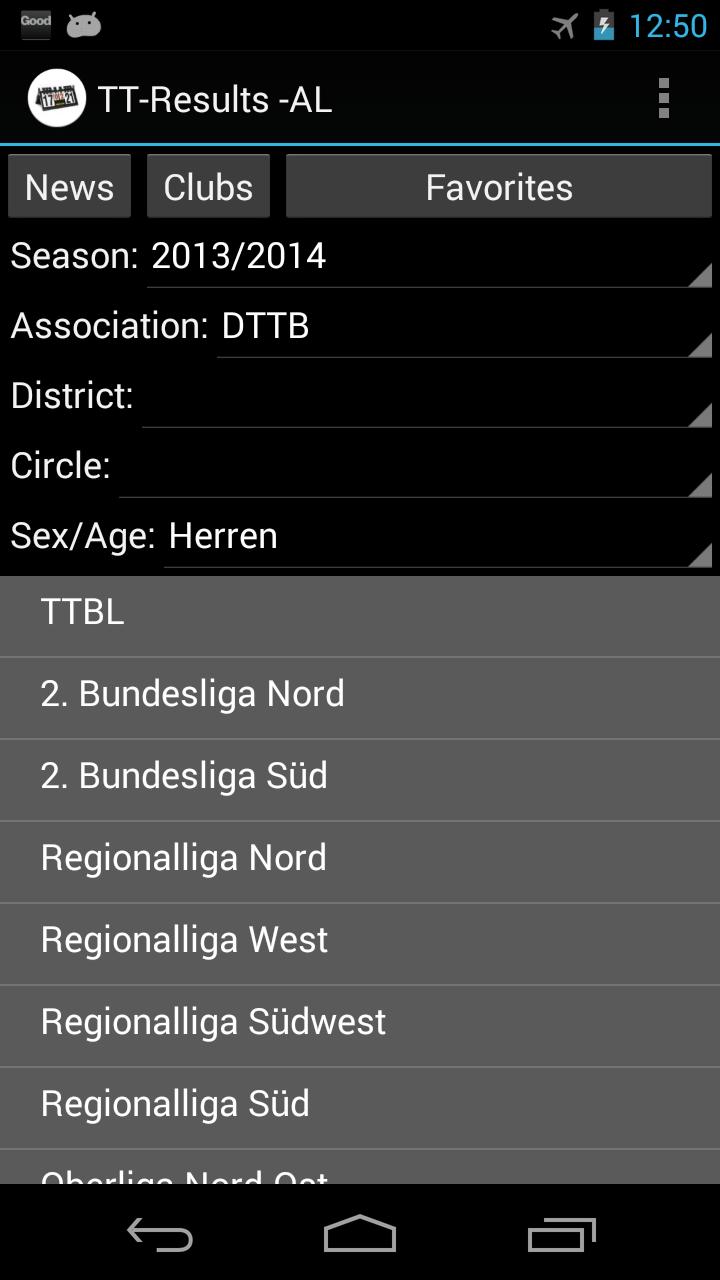The image size is (720, 1280).
Task: Tap the airplane mode status icon
Action: pyautogui.click(x=565, y=25)
